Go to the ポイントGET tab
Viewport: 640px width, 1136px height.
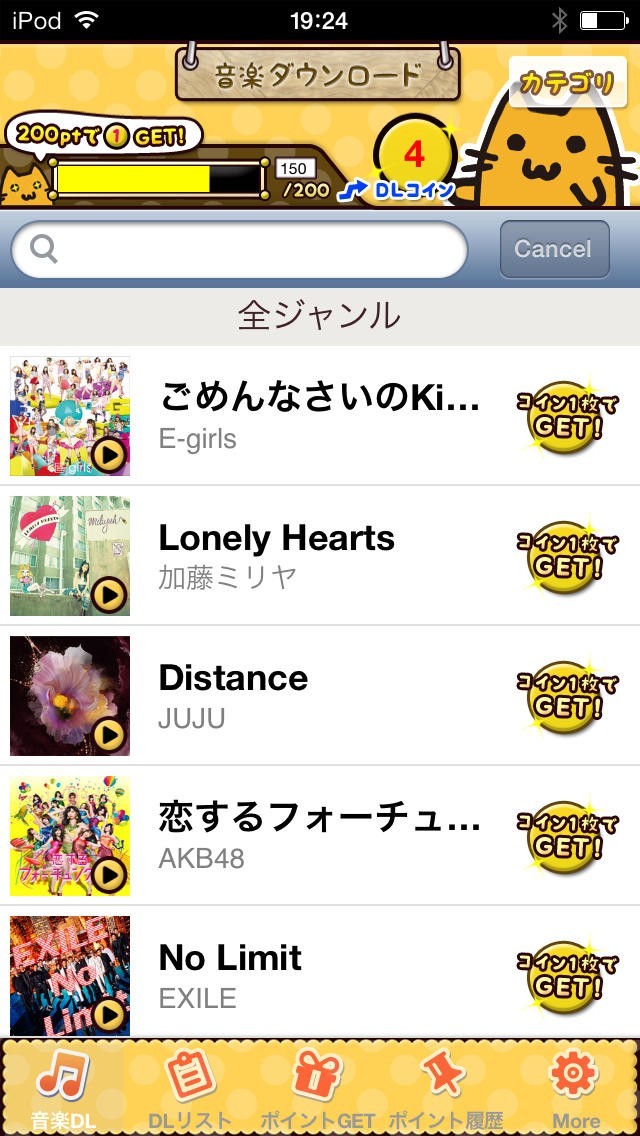318,1088
